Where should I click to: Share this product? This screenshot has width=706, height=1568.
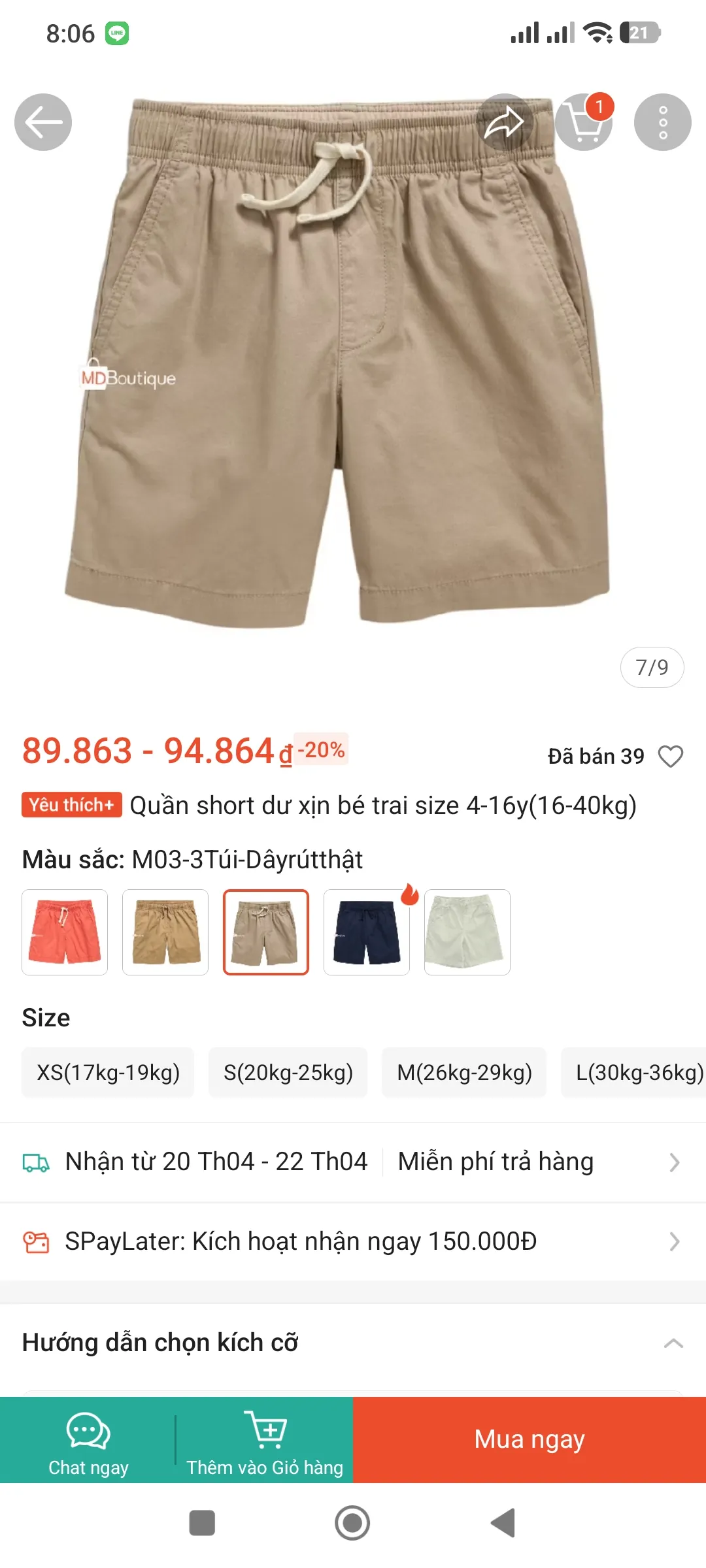[x=504, y=122]
